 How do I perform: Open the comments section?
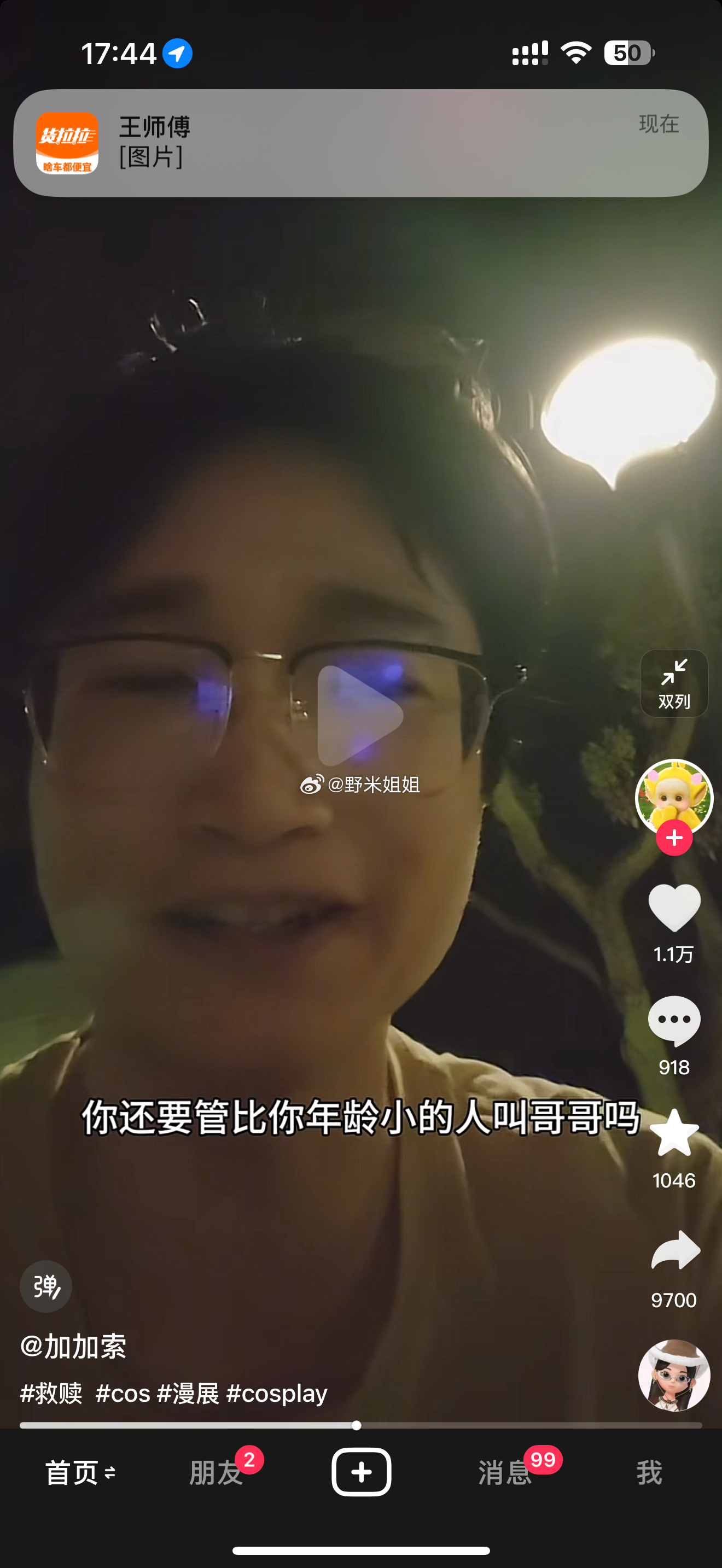(x=674, y=1021)
